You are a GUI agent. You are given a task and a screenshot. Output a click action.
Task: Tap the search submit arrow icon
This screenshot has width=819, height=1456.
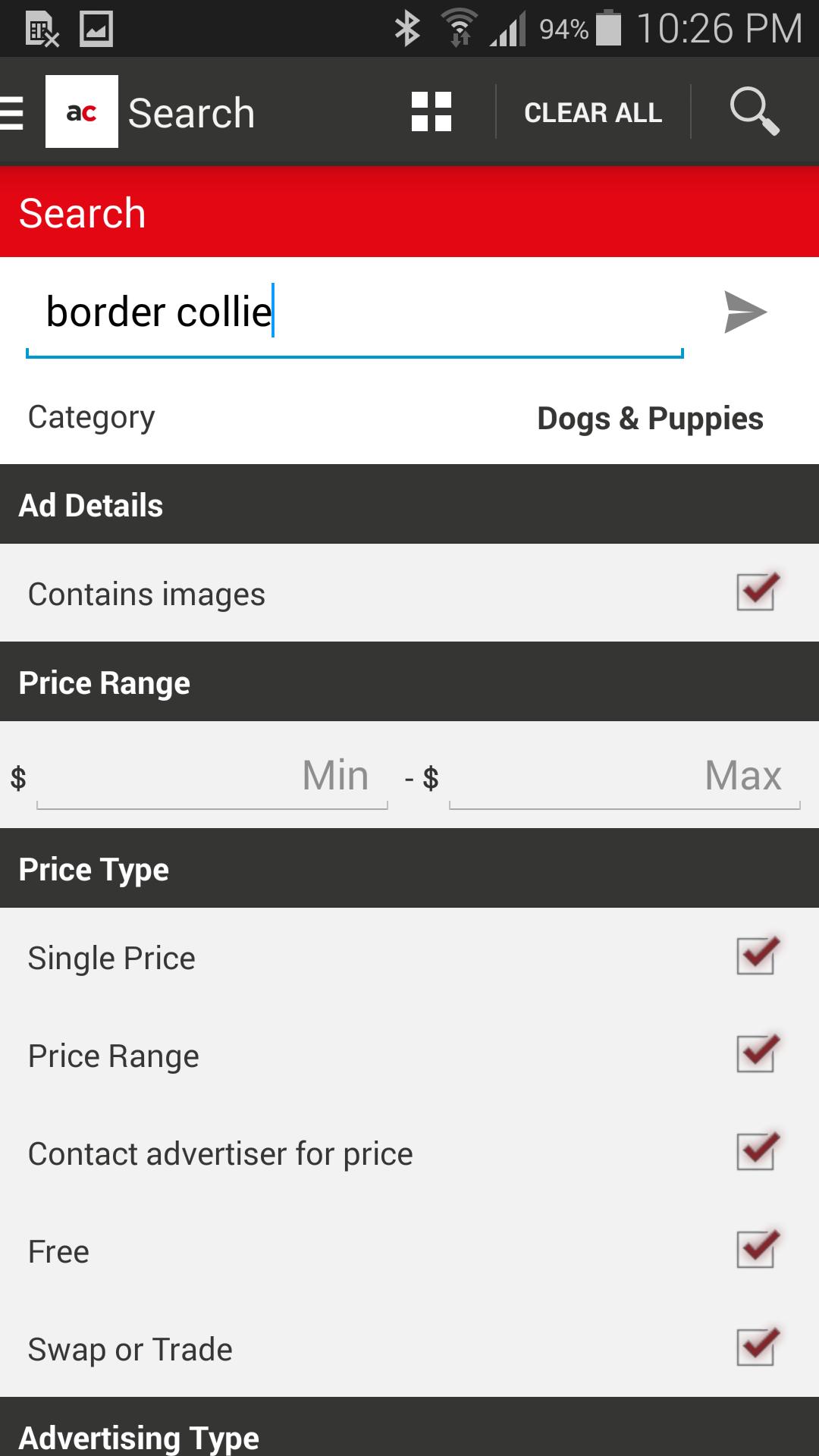pos(745,311)
